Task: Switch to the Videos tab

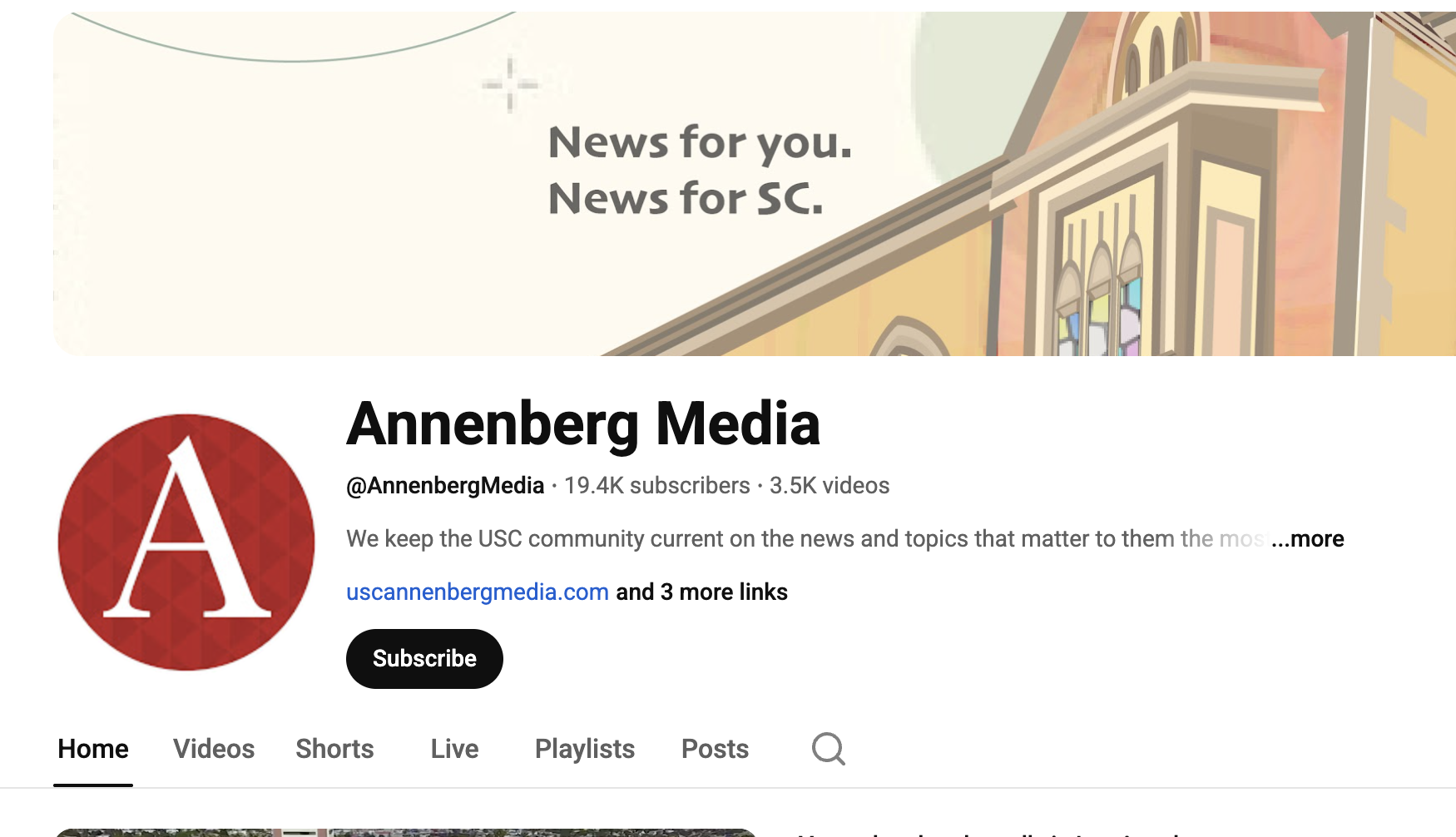Action: [214, 749]
